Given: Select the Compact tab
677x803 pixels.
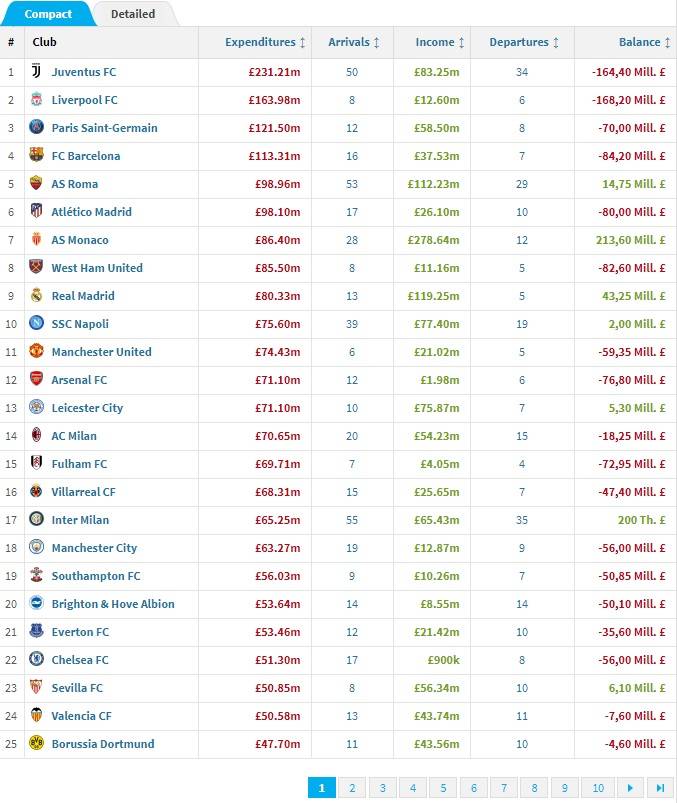Looking at the screenshot, I should (47, 14).
